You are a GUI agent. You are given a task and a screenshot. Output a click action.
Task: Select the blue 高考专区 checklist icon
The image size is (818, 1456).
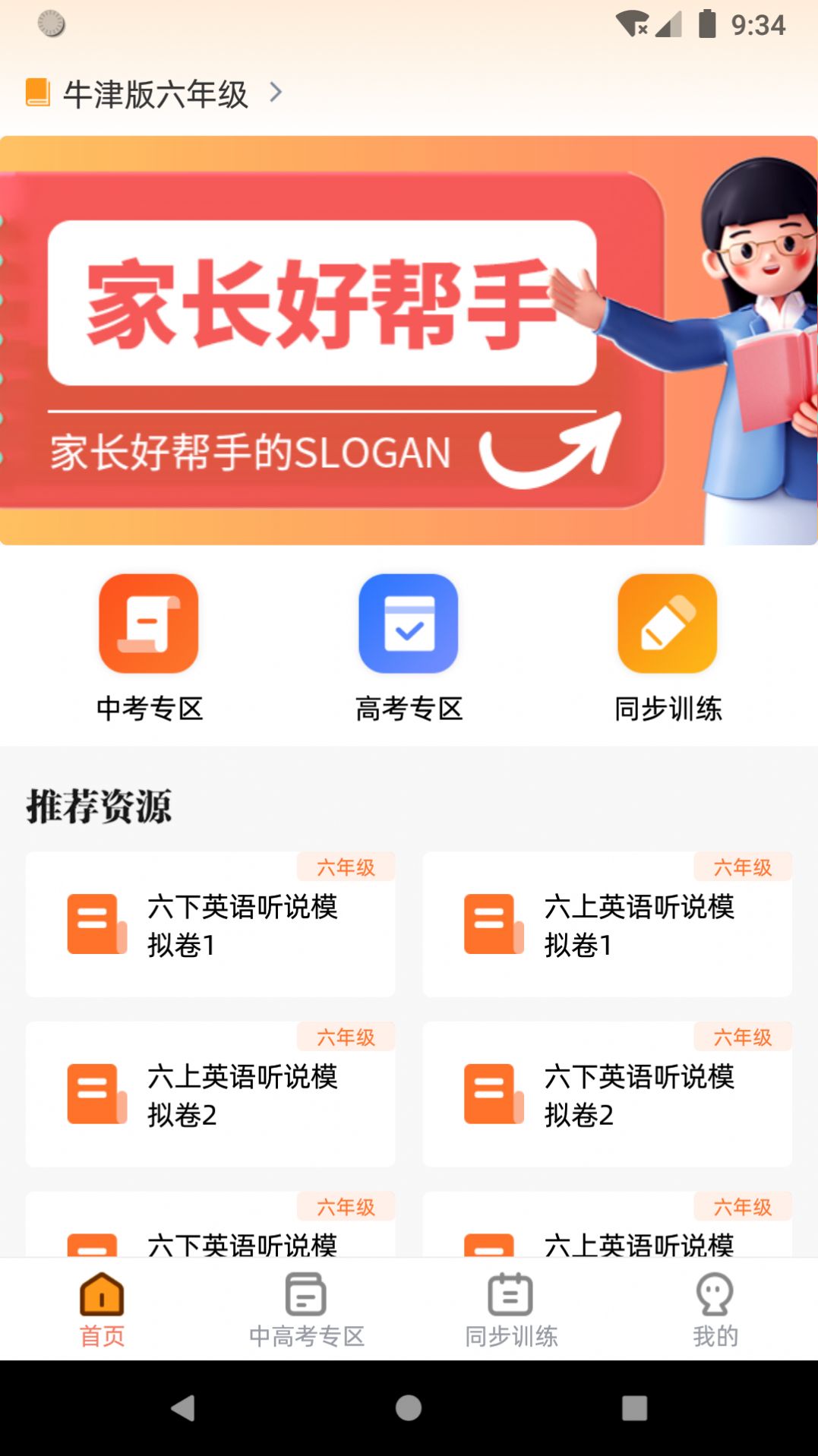(409, 623)
